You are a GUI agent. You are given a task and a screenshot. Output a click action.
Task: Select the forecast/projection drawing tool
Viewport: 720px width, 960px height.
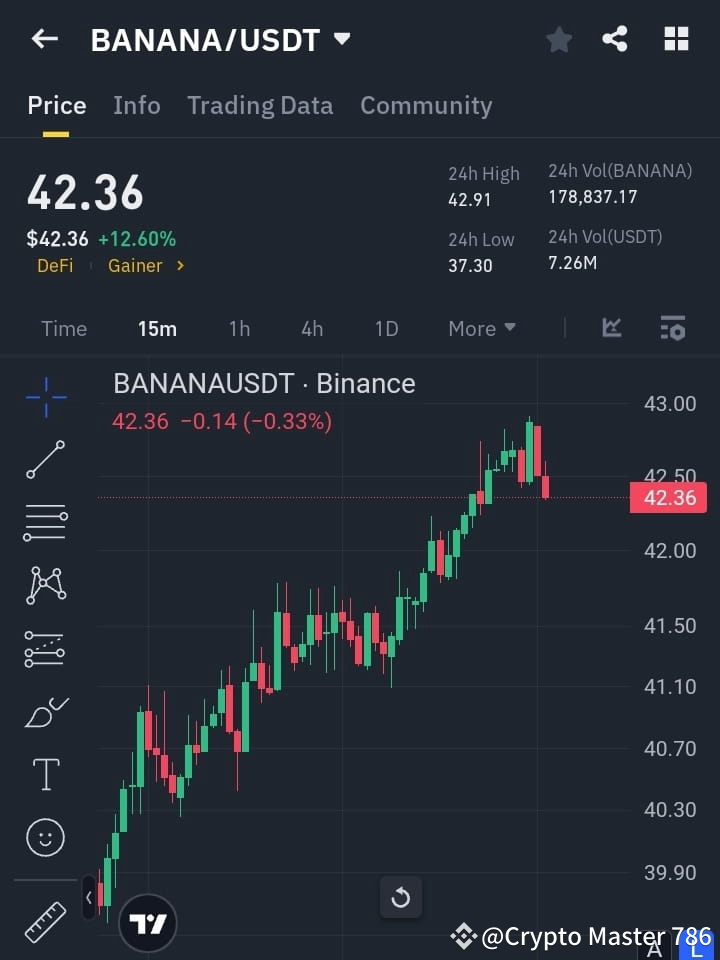(45, 648)
